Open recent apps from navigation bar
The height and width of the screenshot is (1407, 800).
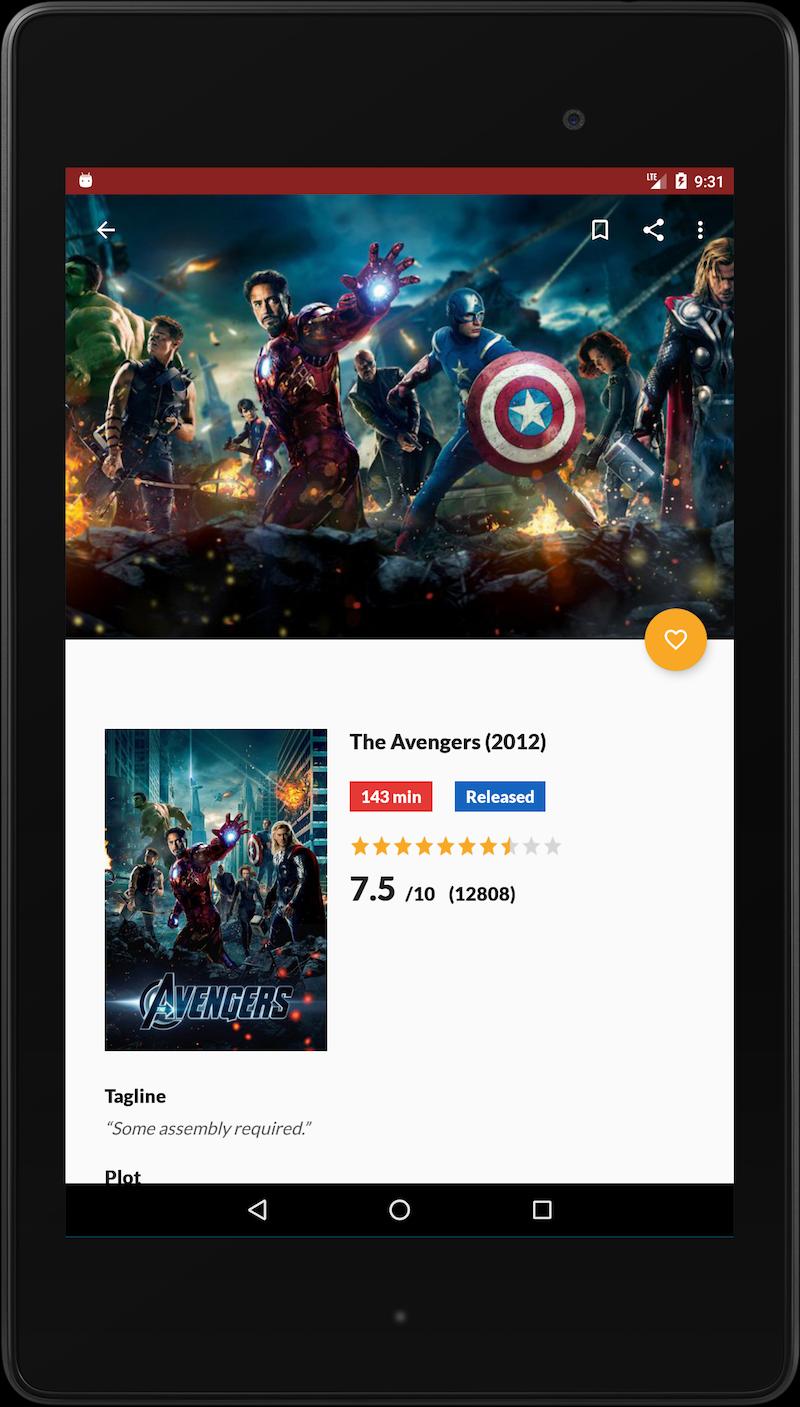pos(542,1210)
